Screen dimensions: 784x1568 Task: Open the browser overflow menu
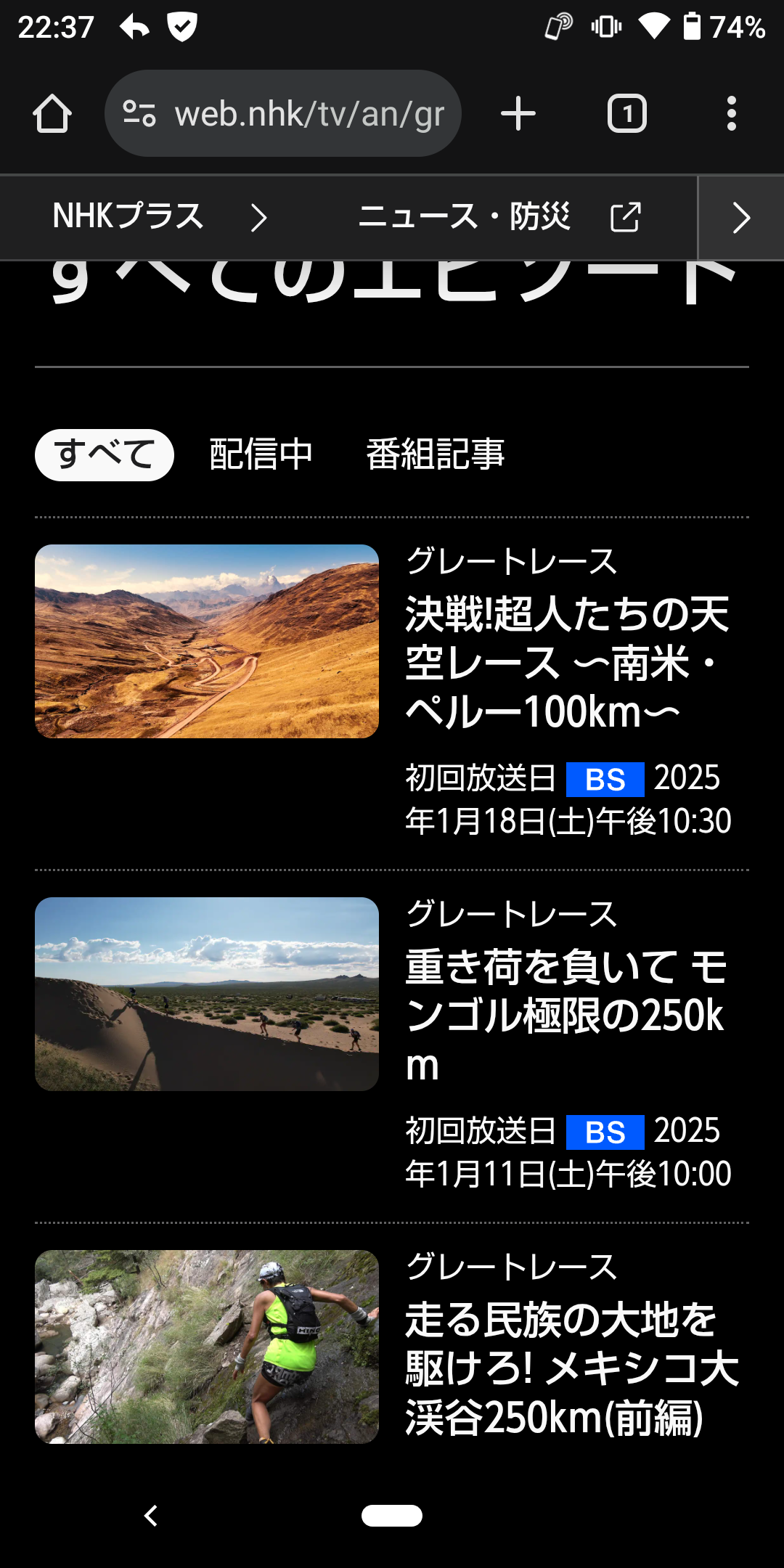point(731,114)
